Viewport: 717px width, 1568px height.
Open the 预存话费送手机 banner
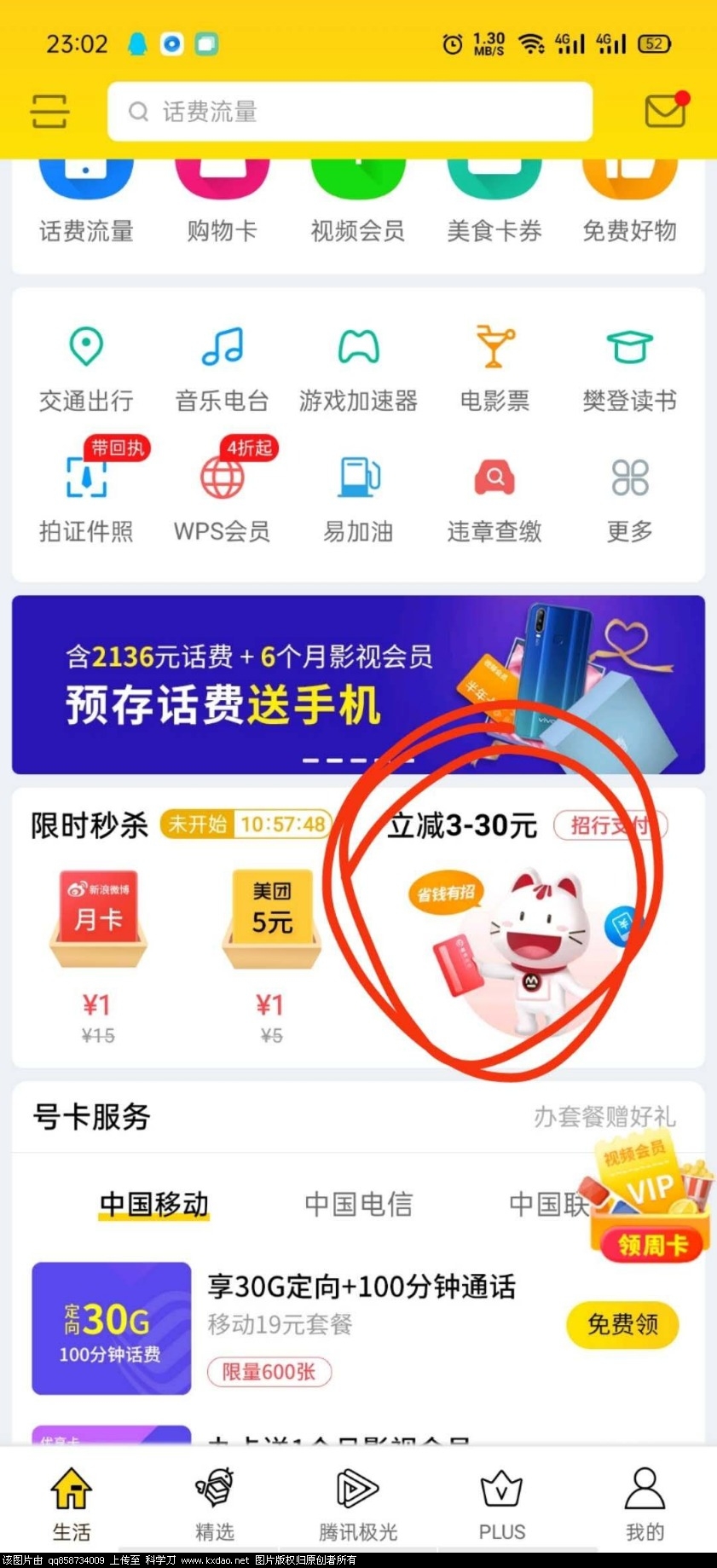[358, 685]
